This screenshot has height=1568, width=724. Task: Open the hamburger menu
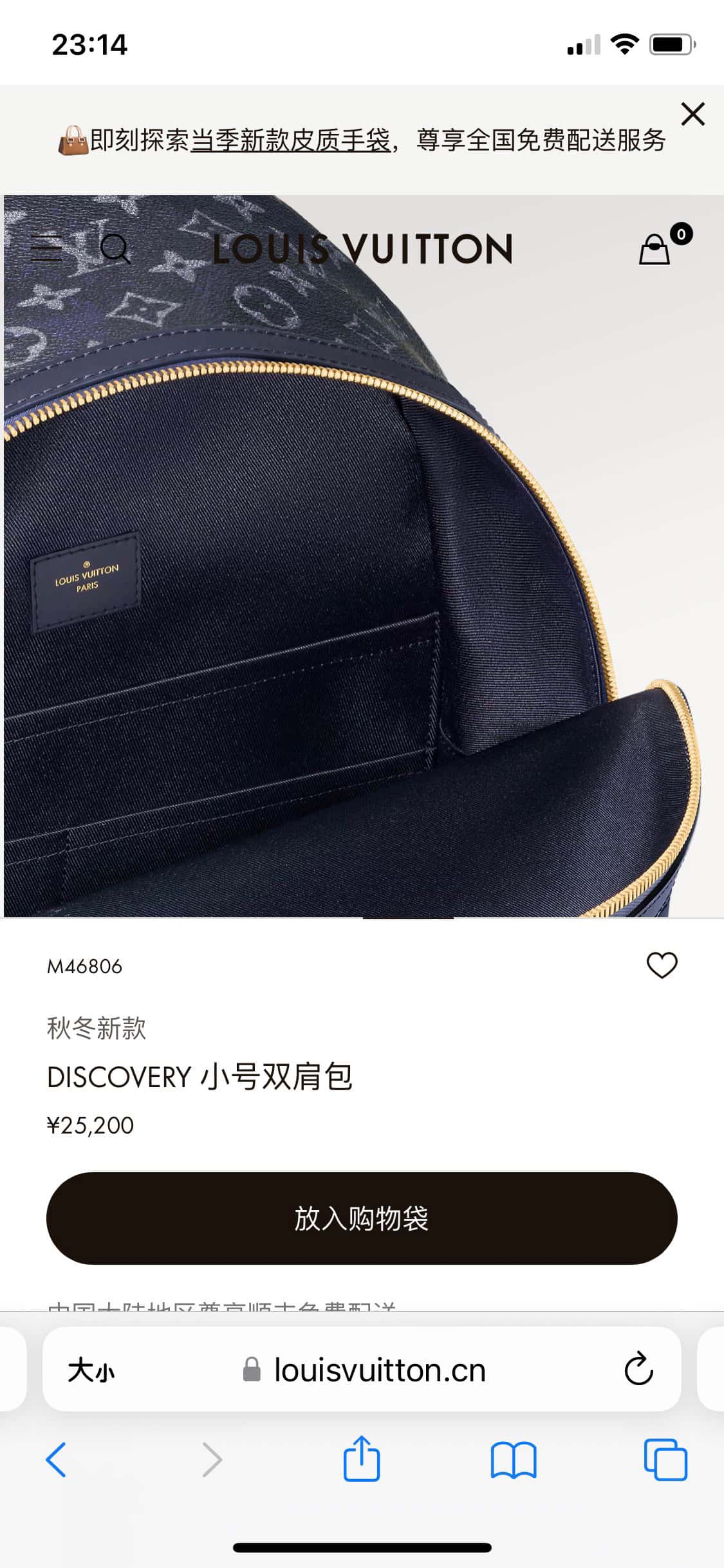pyautogui.click(x=46, y=248)
